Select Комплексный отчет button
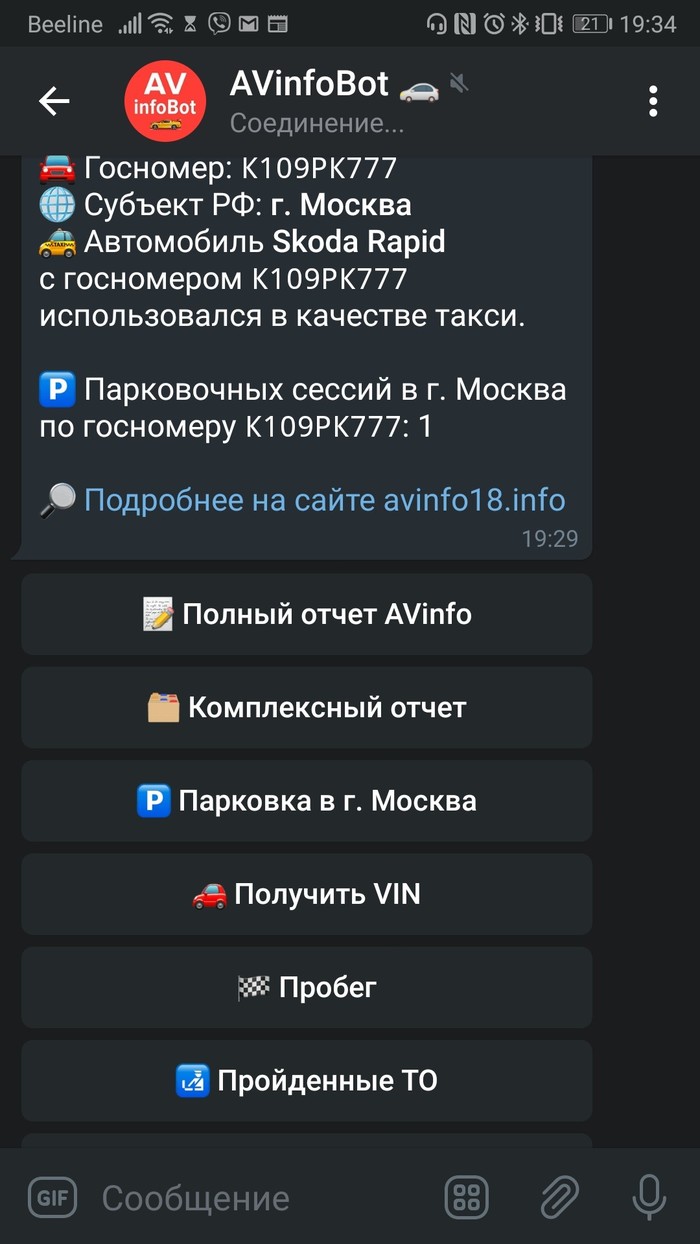Image resolution: width=700 pixels, height=1244 pixels. click(307, 708)
